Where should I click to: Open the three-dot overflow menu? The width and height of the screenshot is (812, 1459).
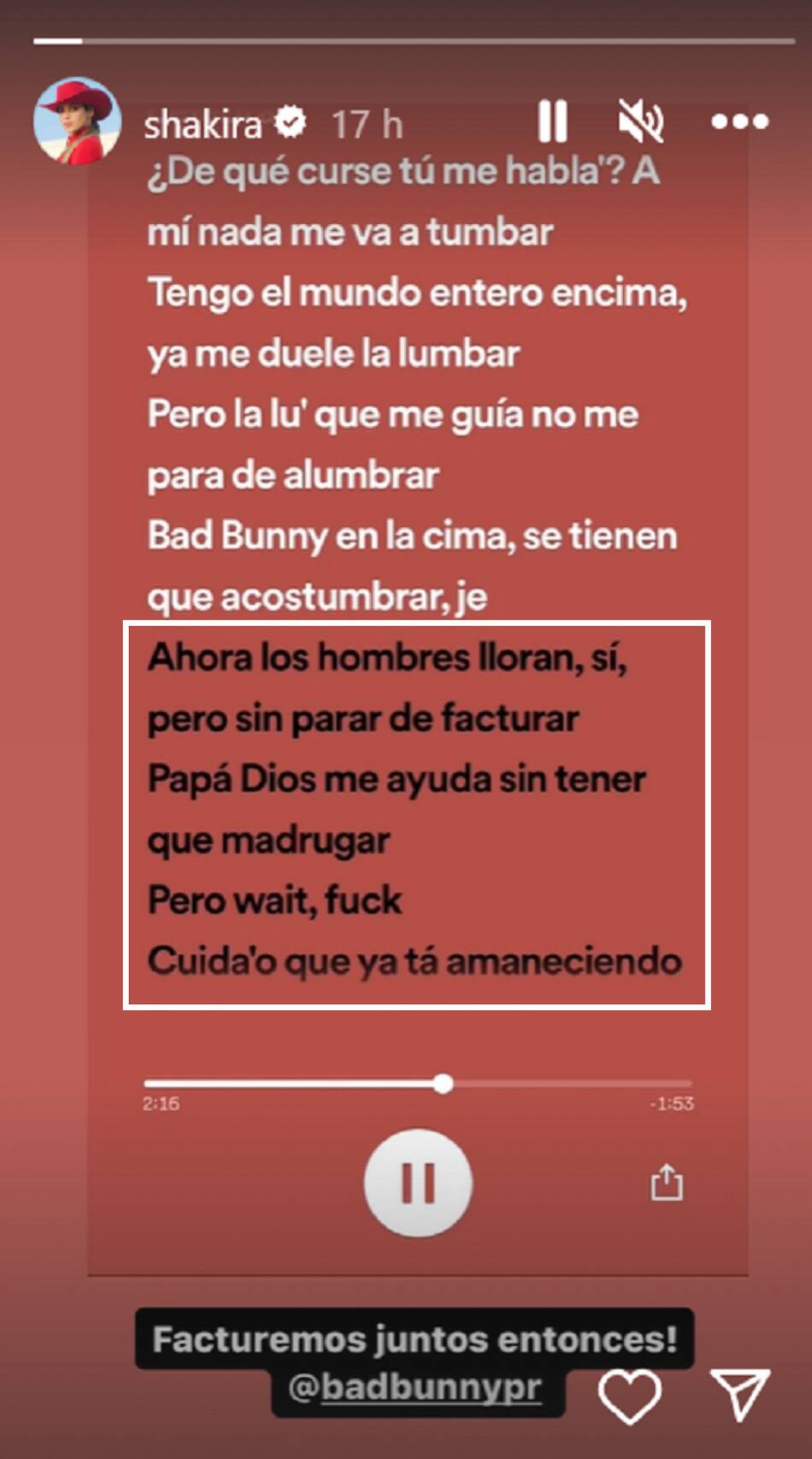(739, 121)
